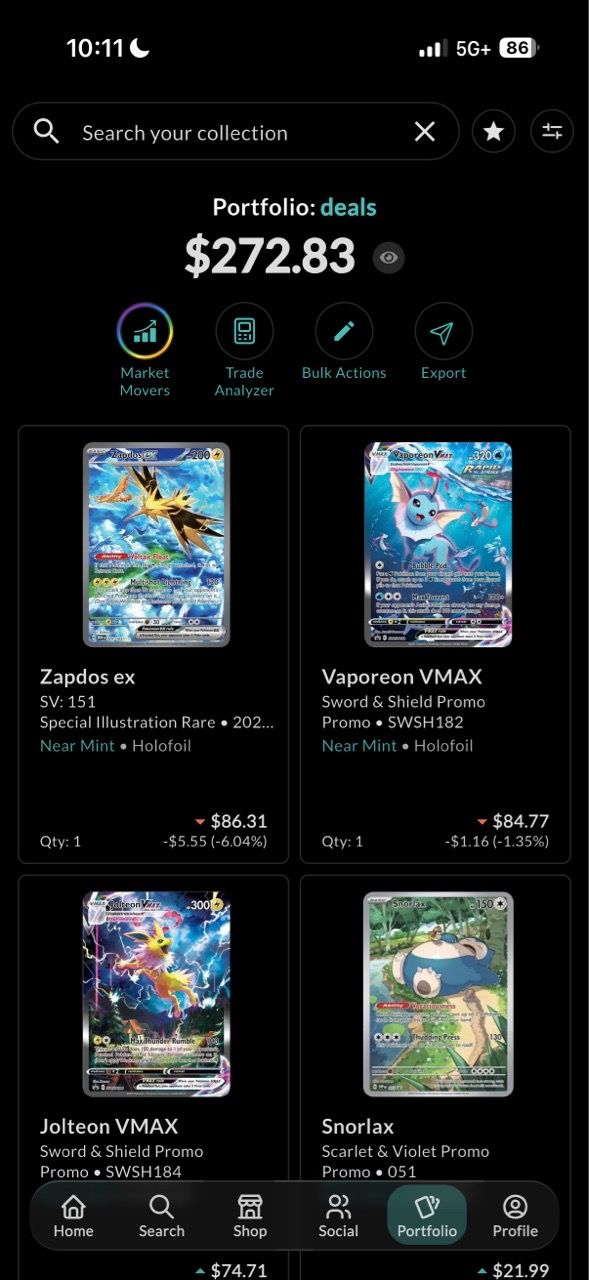Image resolution: width=589 pixels, height=1280 pixels.
Task: Switch to the Search tab
Action: pyautogui.click(x=161, y=1216)
